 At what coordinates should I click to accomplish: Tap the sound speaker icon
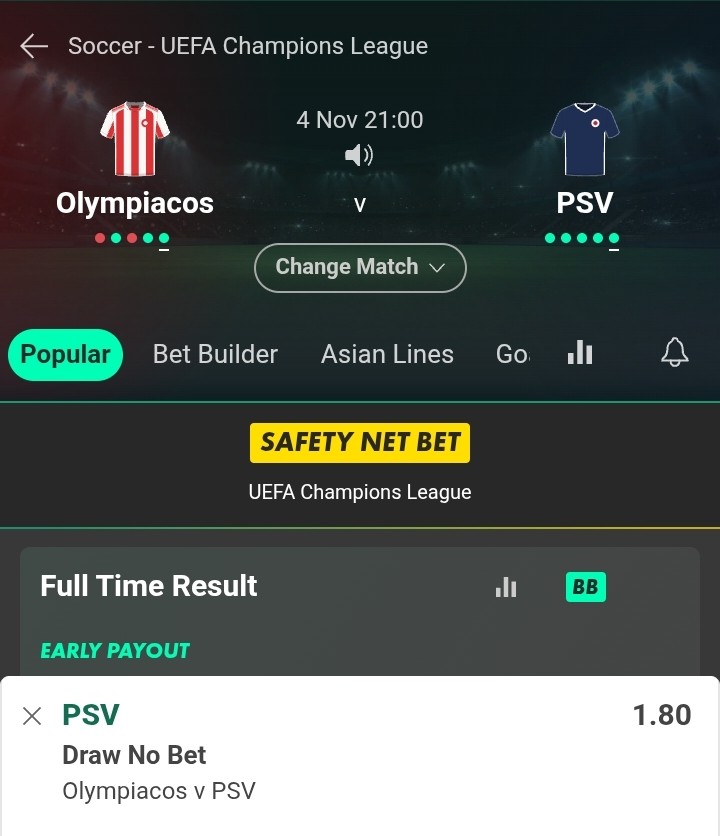point(359,155)
